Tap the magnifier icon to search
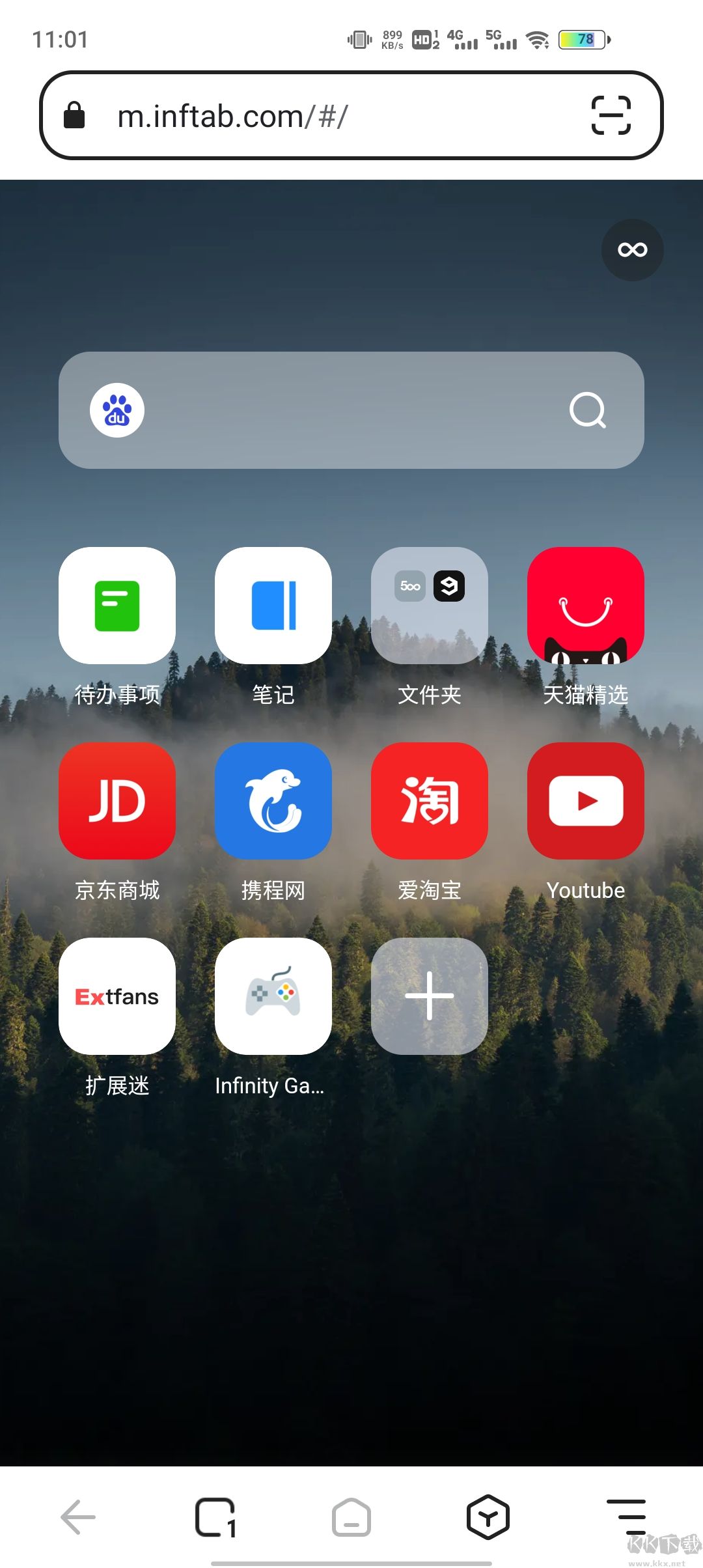This screenshot has width=703, height=1568. point(588,410)
